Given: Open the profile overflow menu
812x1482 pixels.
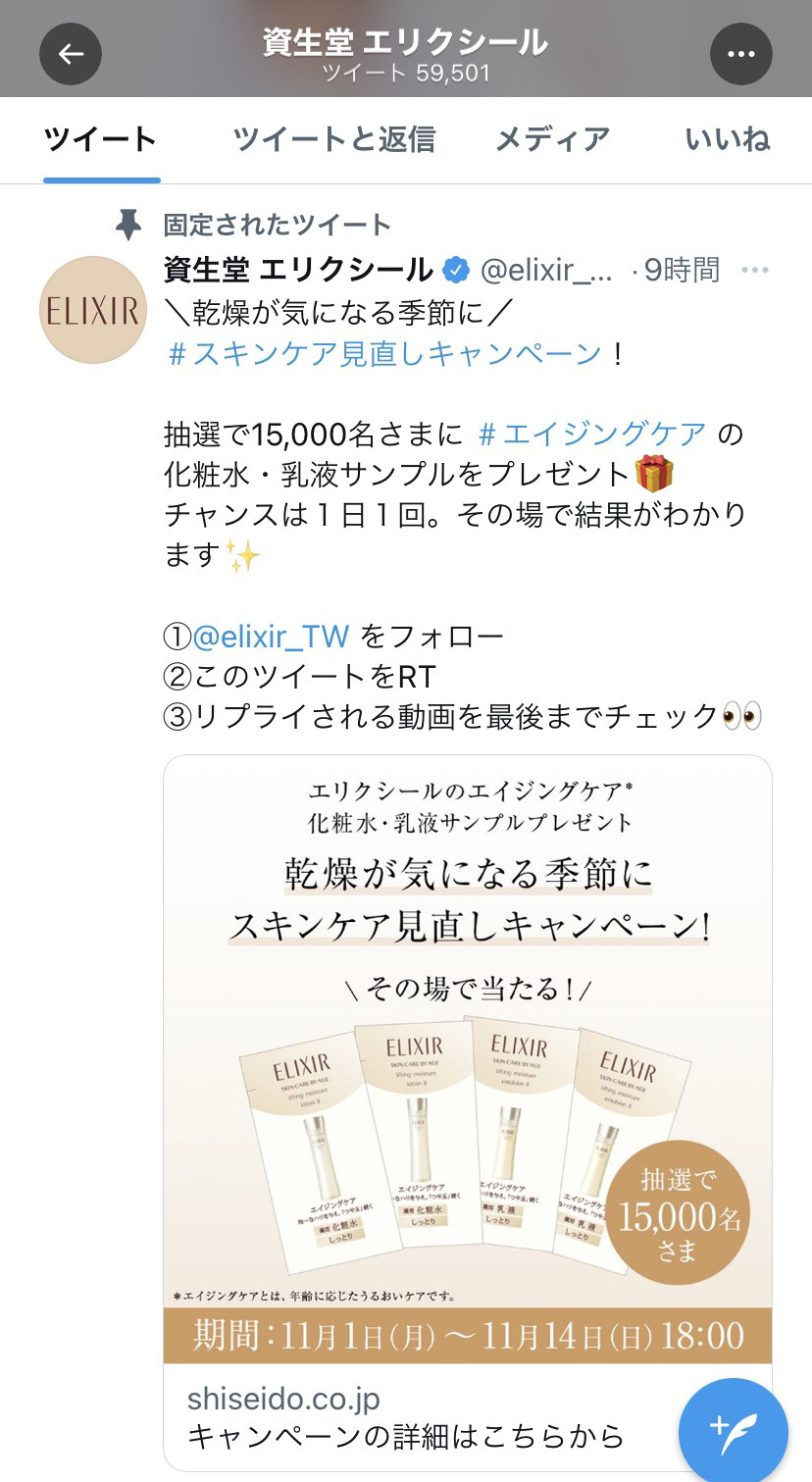Looking at the screenshot, I should 740,54.
